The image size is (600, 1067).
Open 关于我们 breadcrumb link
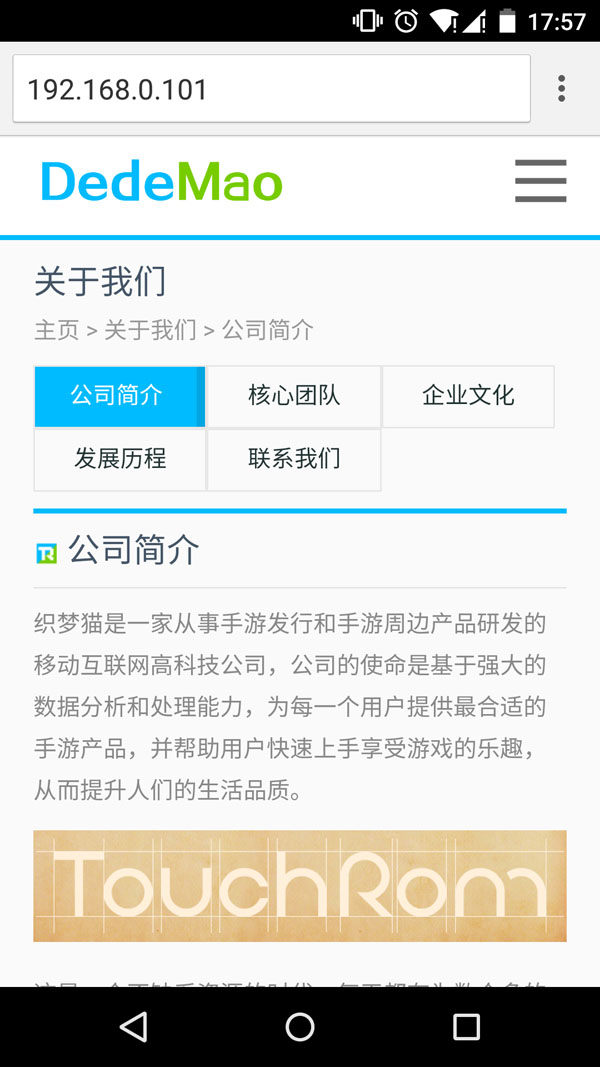click(150, 330)
